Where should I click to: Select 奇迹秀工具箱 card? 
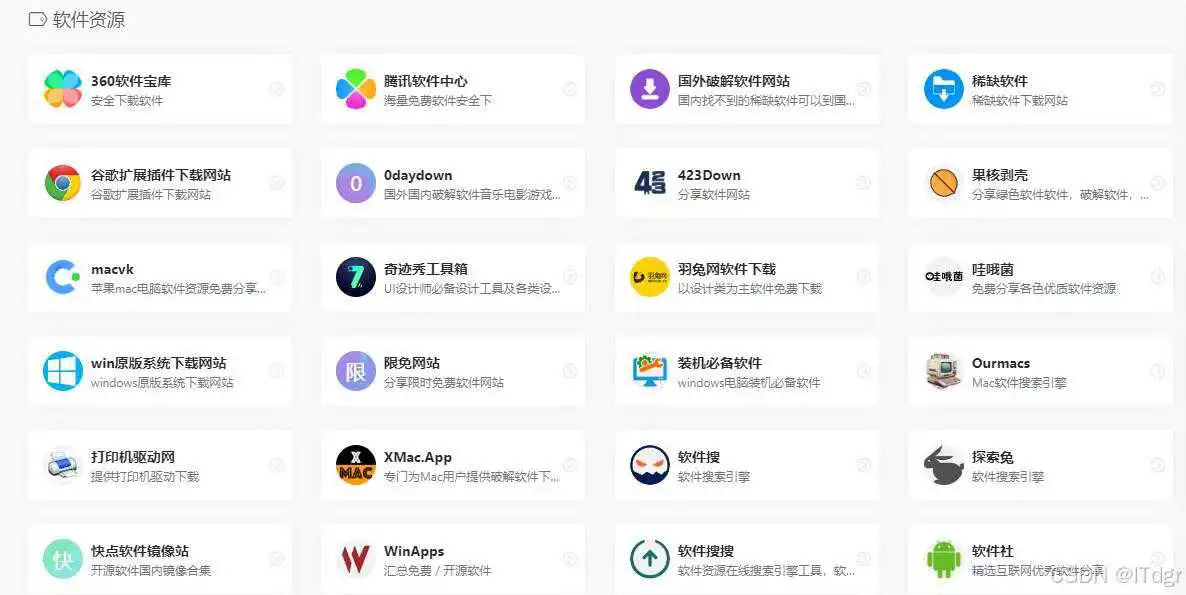(452, 277)
